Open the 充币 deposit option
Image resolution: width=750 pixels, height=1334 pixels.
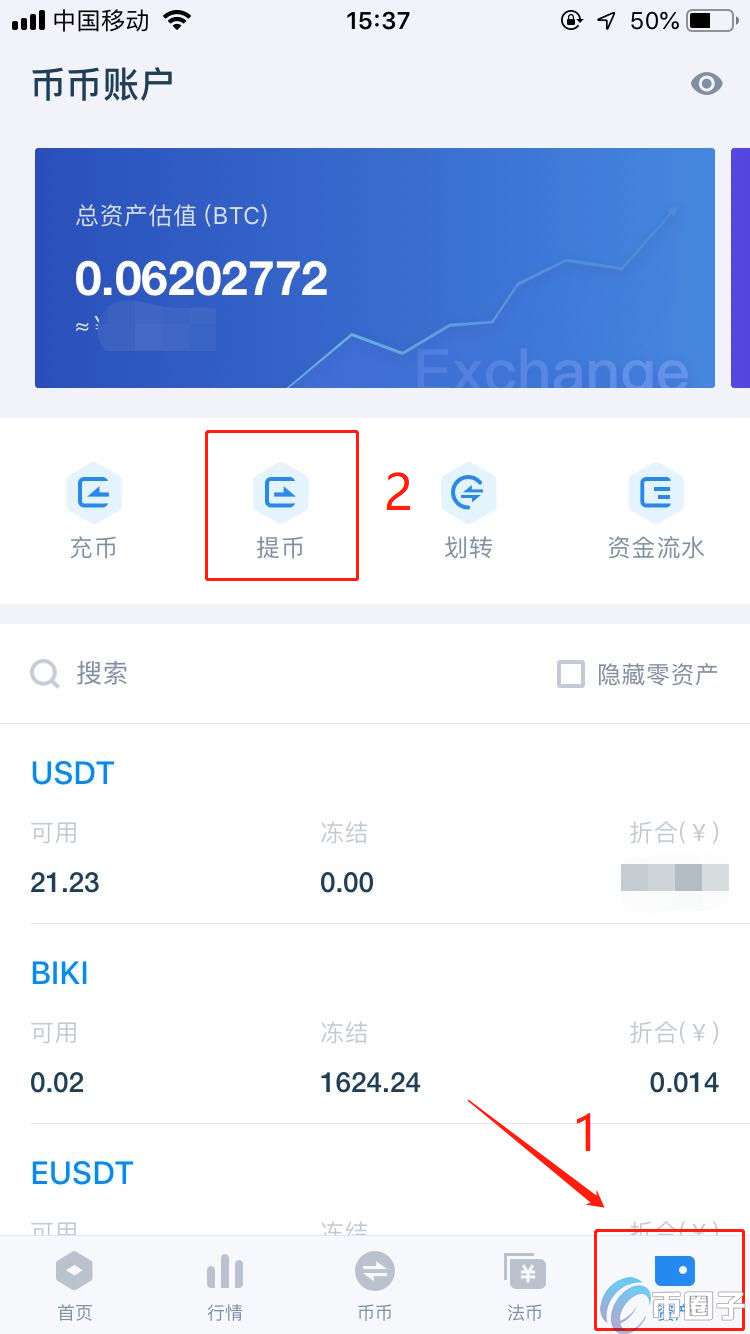[x=93, y=510]
